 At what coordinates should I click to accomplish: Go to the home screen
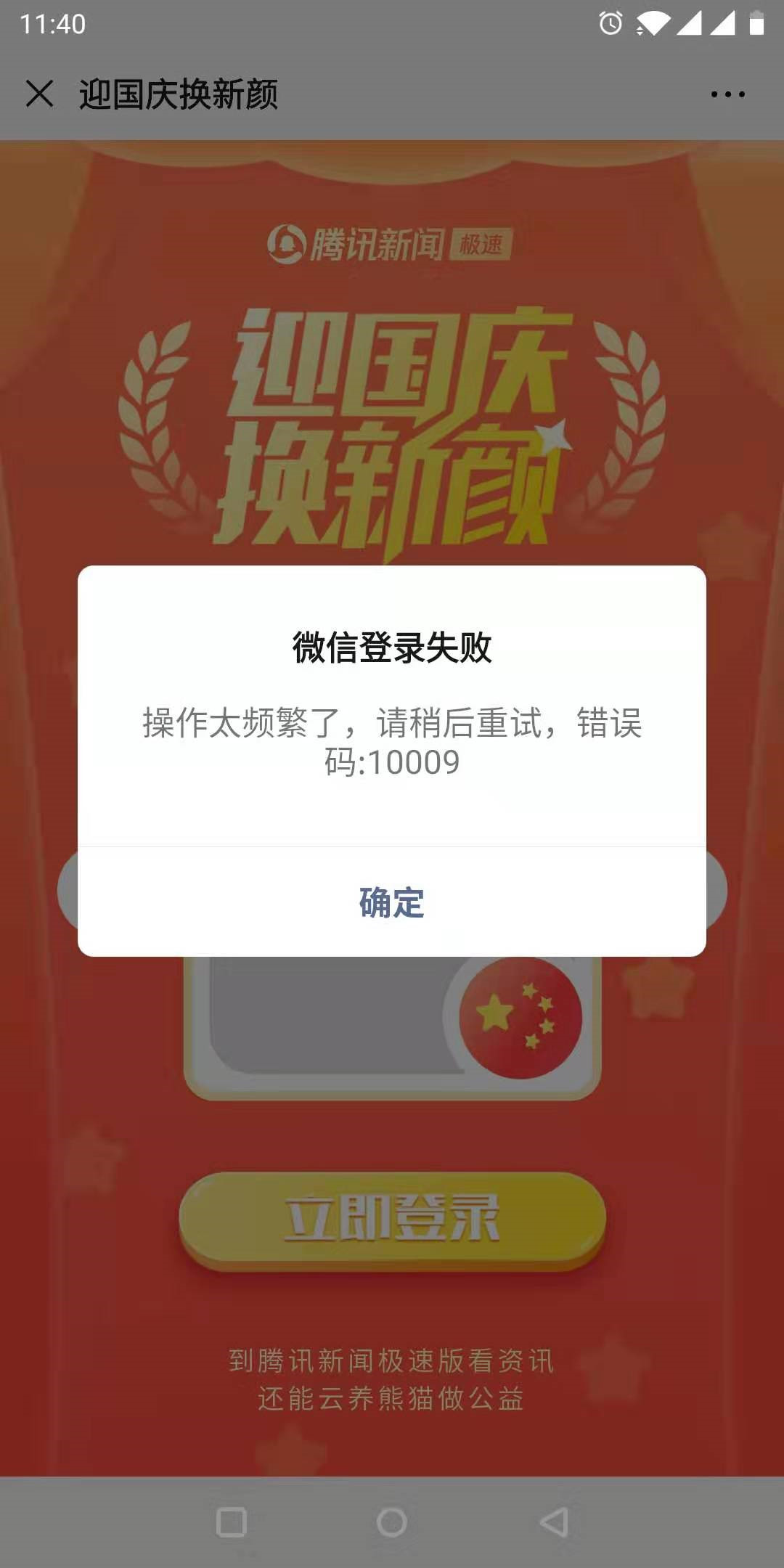[x=392, y=1522]
